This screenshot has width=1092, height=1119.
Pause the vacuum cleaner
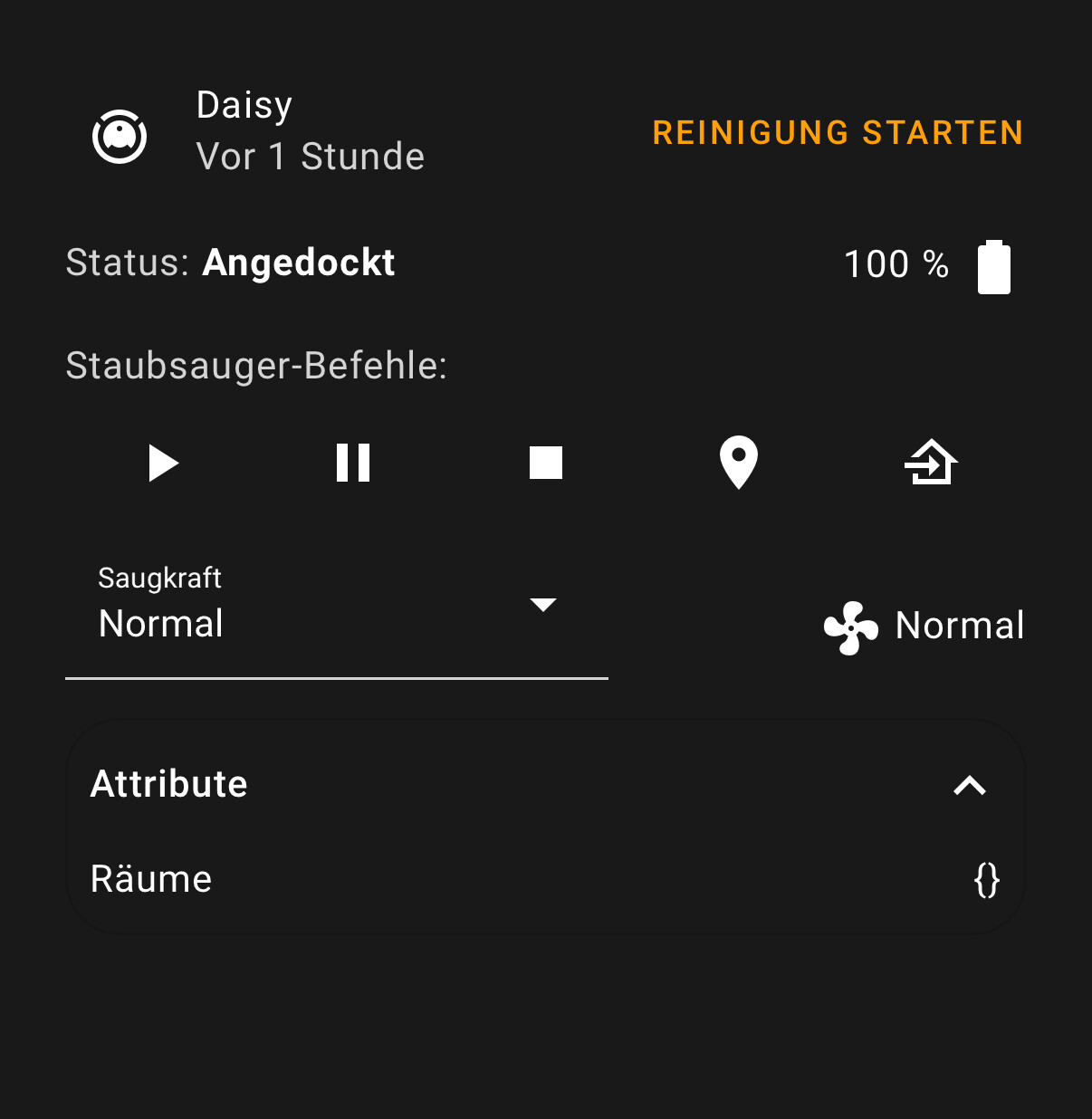(353, 463)
